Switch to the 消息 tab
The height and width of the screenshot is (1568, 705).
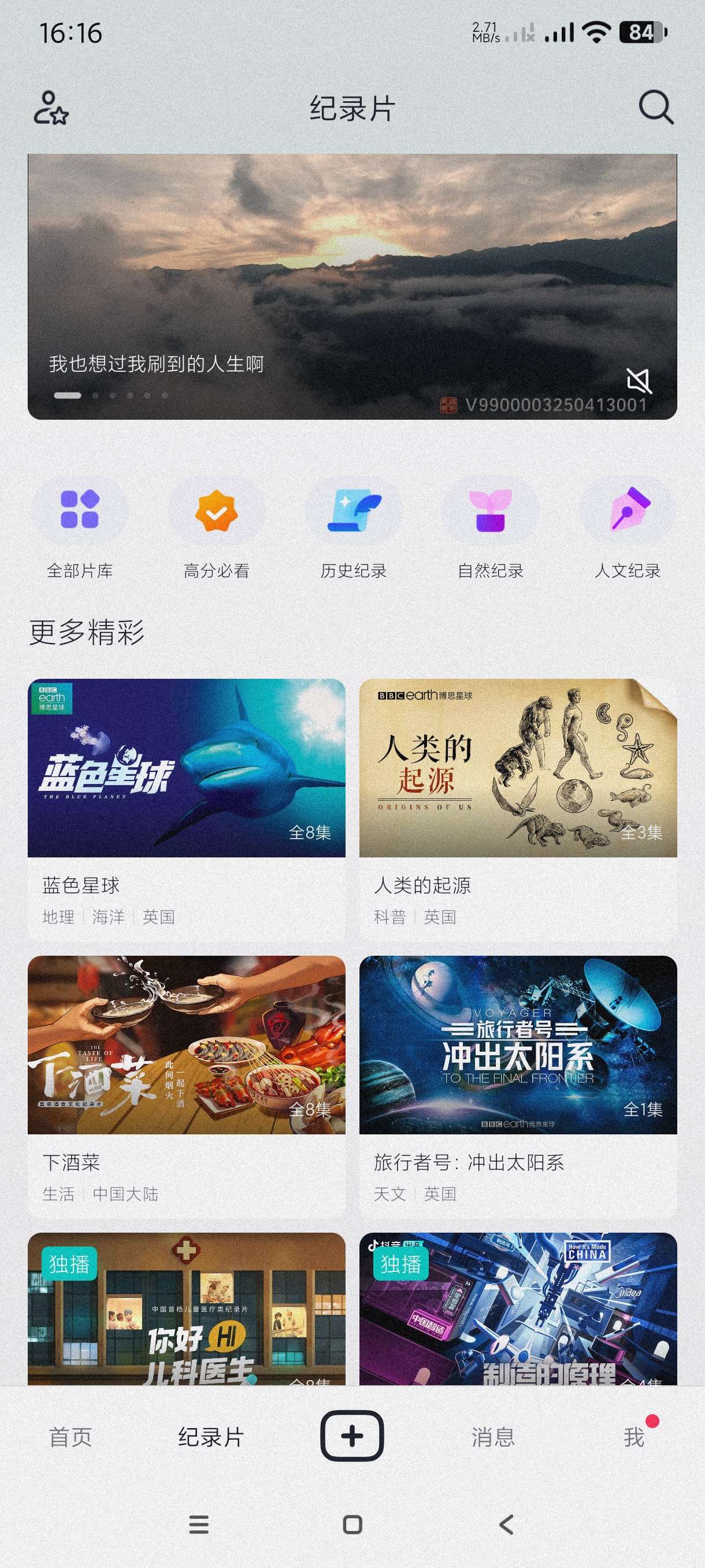pyautogui.click(x=493, y=1437)
